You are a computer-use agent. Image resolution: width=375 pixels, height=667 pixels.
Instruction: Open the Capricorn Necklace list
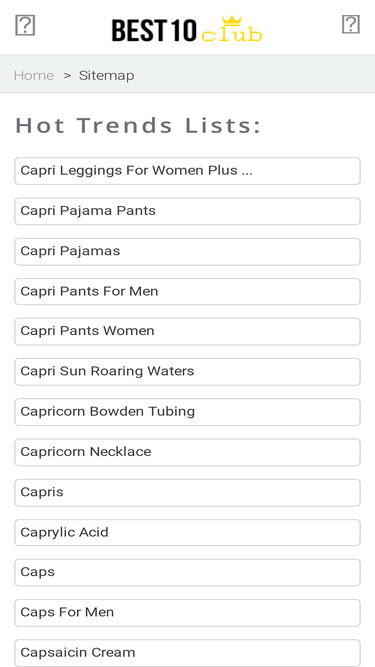pyautogui.click(x=188, y=452)
